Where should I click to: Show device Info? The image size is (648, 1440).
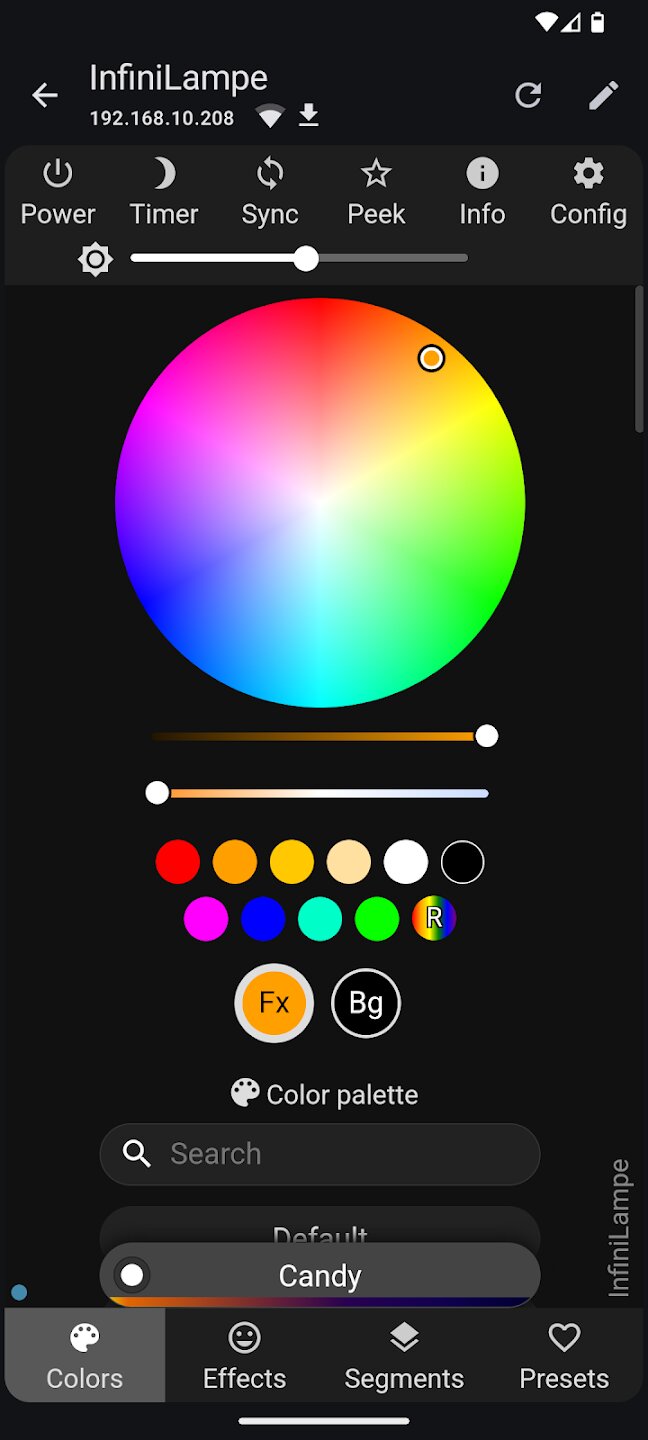click(x=482, y=192)
